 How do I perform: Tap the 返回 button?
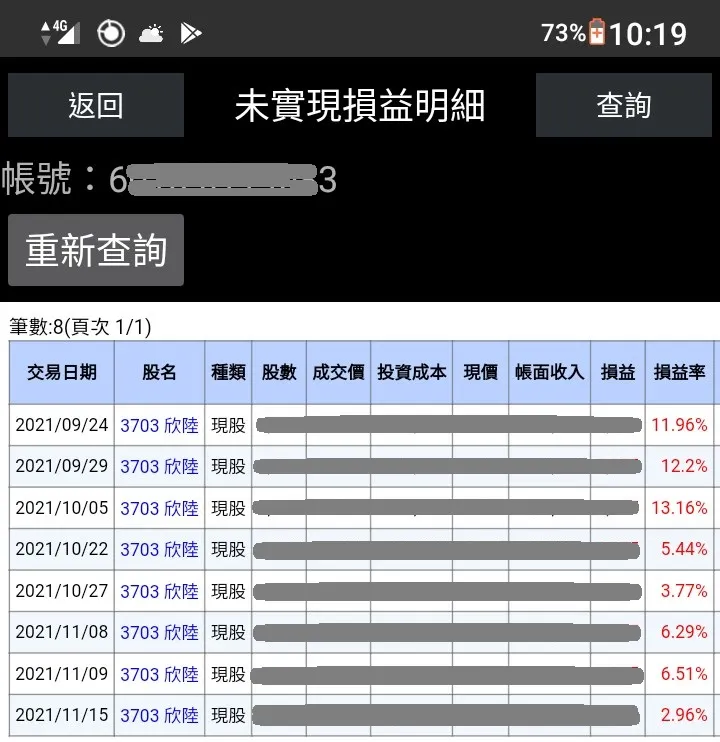(95, 105)
